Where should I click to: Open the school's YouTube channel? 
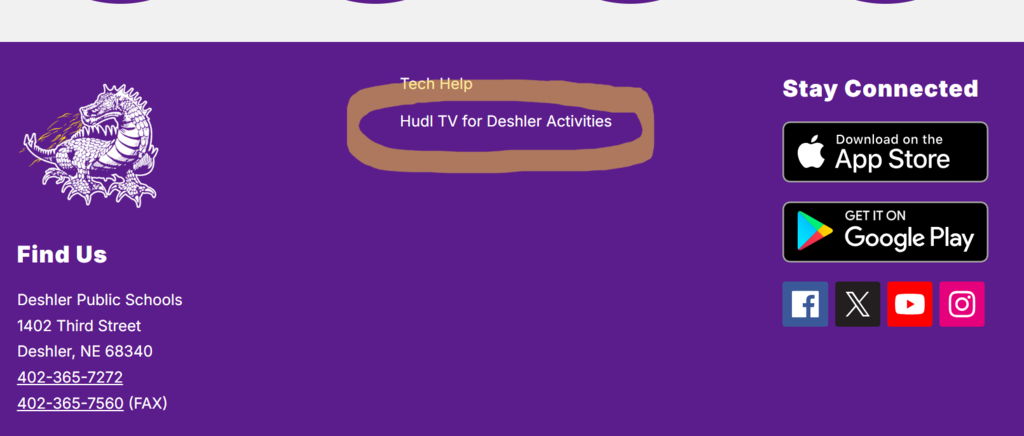pyautogui.click(x=910, y=304)
